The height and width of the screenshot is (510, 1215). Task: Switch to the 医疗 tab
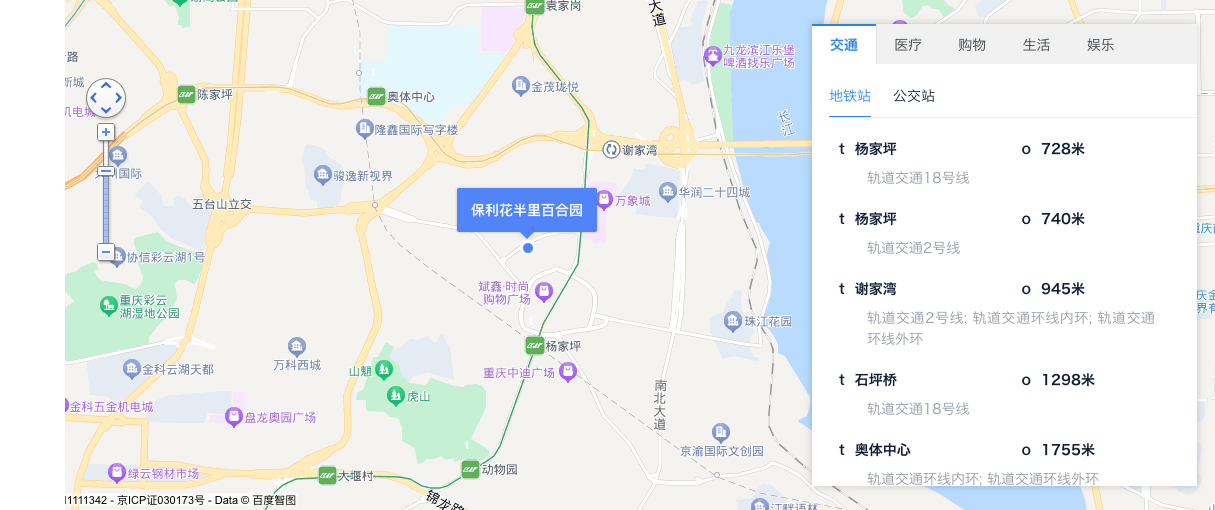tap(908, 45)
